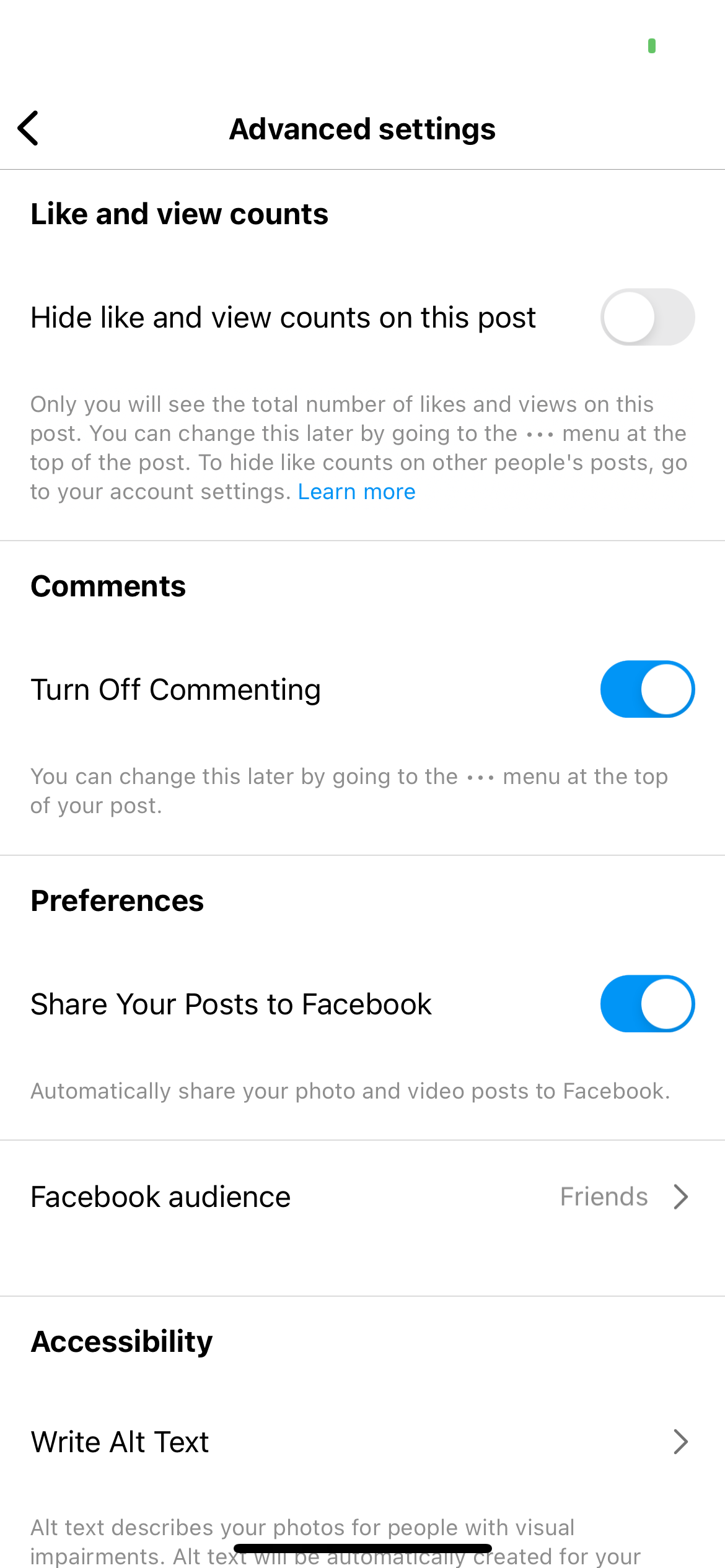
Task: Disable Share Your Posts to Facebook
Action: click(647, 1004)
